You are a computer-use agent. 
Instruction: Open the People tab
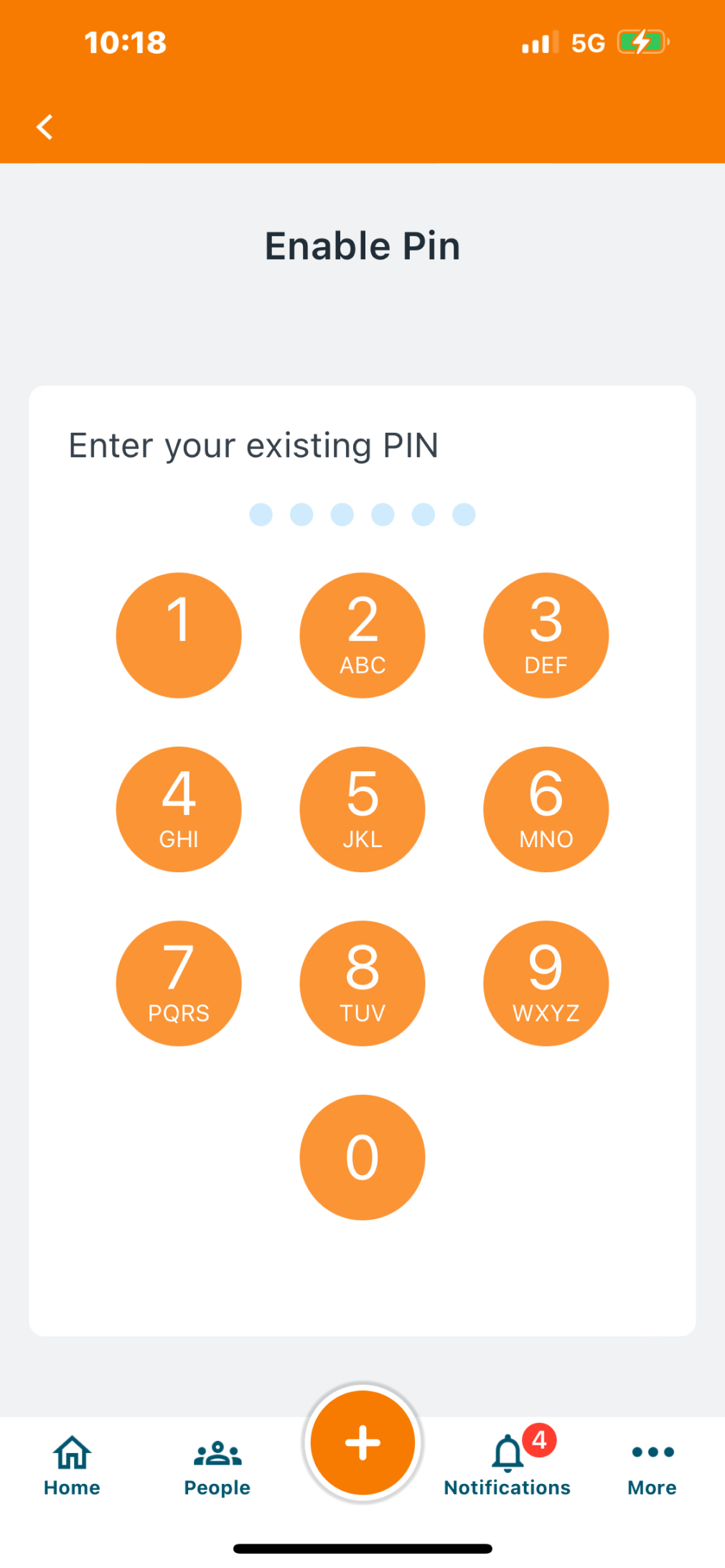coord(217,1466)
